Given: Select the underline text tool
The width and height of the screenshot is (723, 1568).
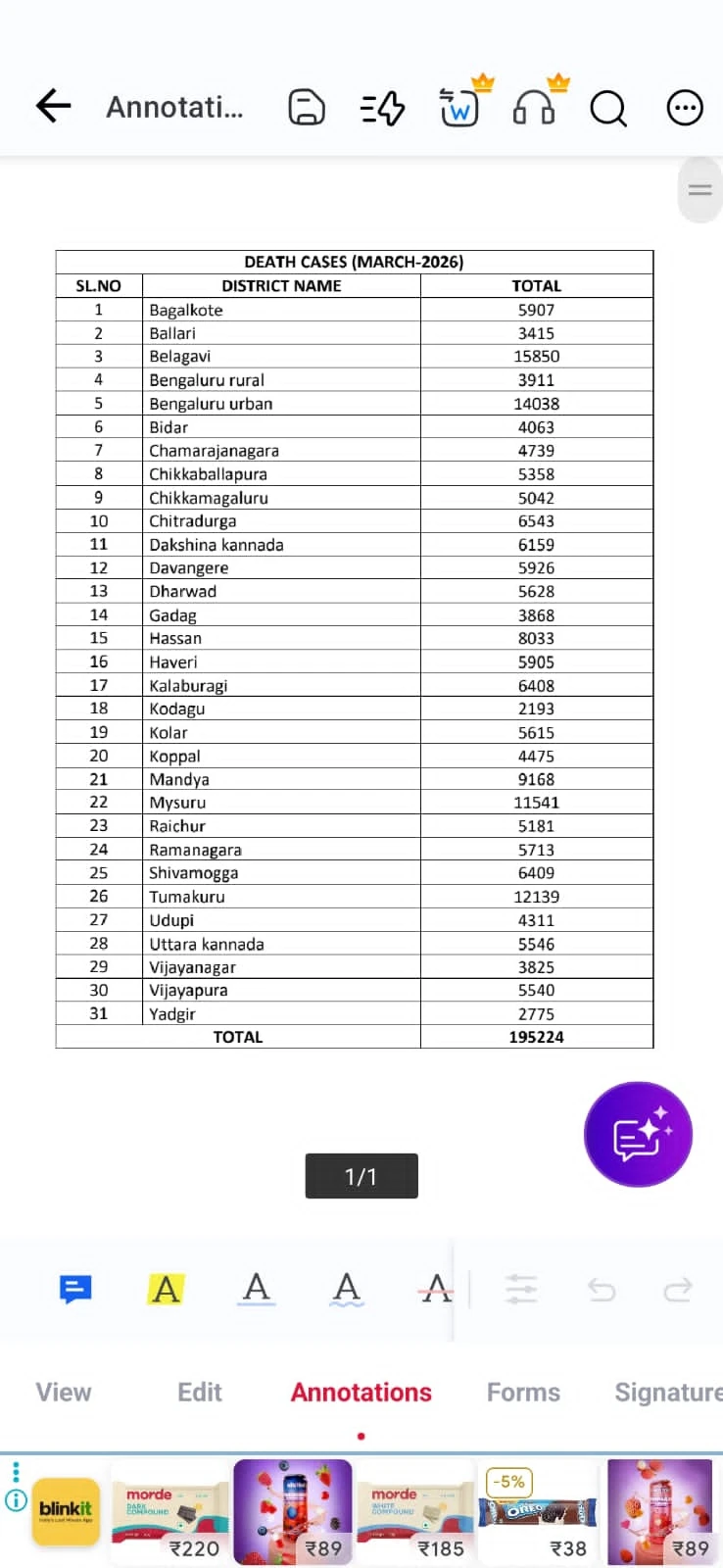Looking at the screenshot, I should (x=256, y=1289).
